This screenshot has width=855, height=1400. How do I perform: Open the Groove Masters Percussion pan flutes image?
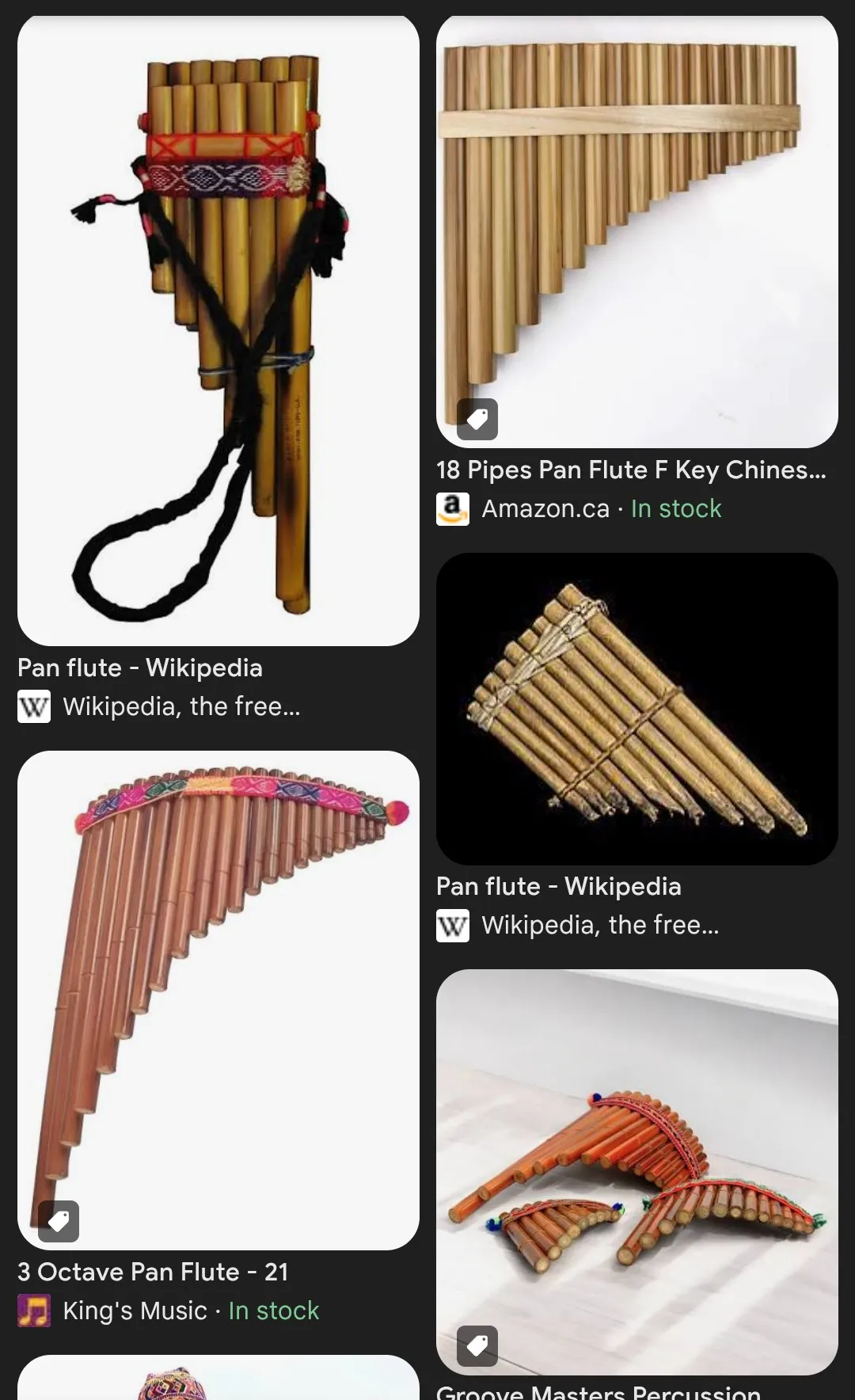(636, 1172)
